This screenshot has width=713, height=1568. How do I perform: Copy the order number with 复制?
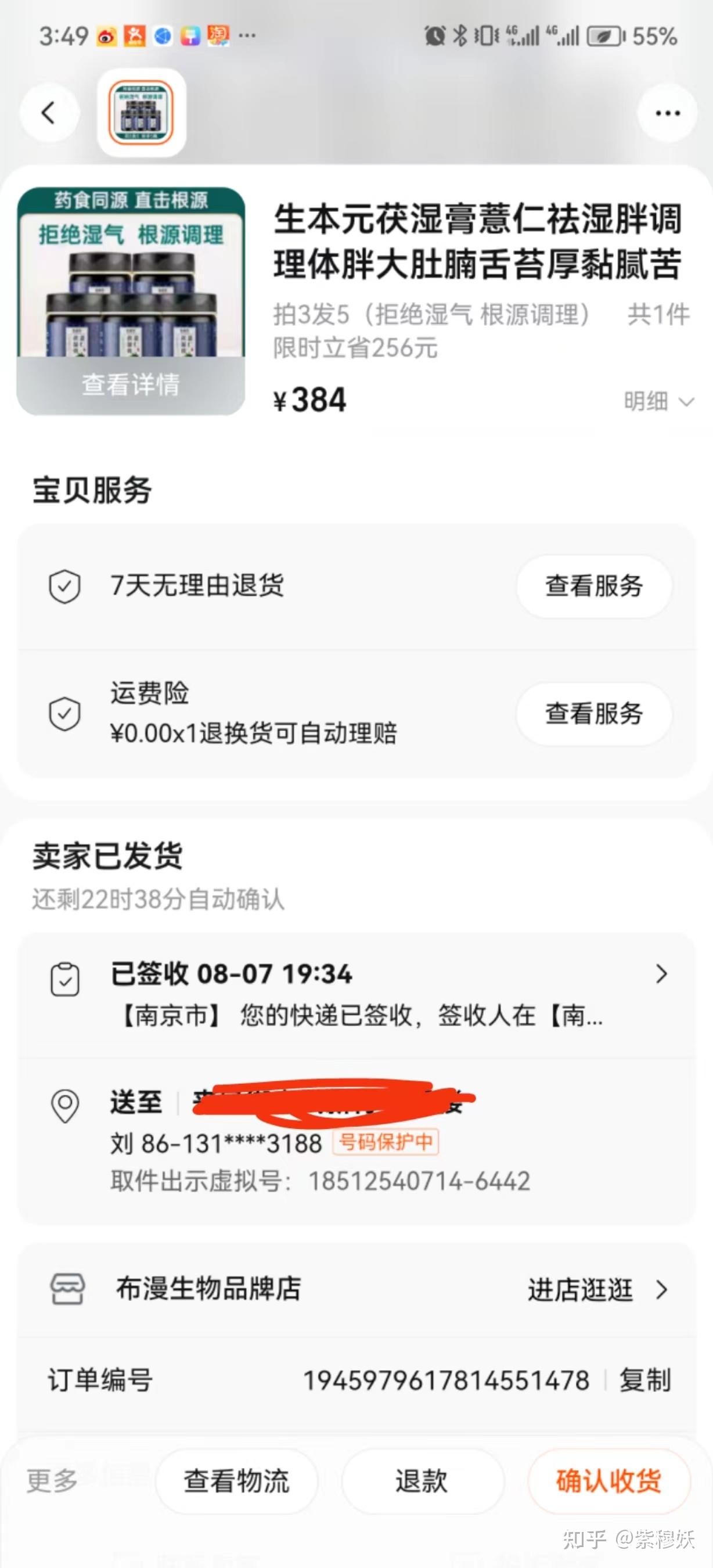(x=645, y=1380)
